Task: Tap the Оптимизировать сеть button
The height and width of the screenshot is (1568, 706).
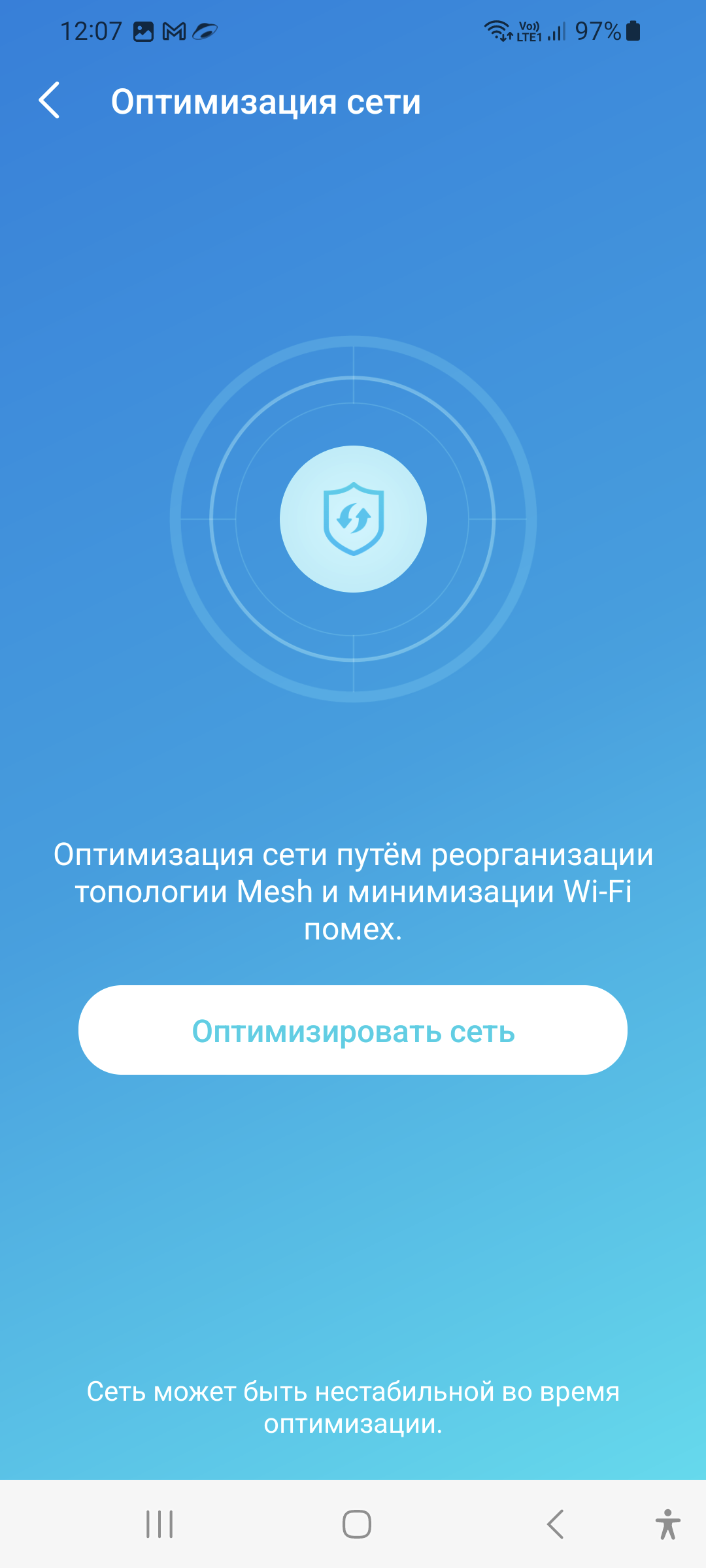Action: pos(353,1030)
